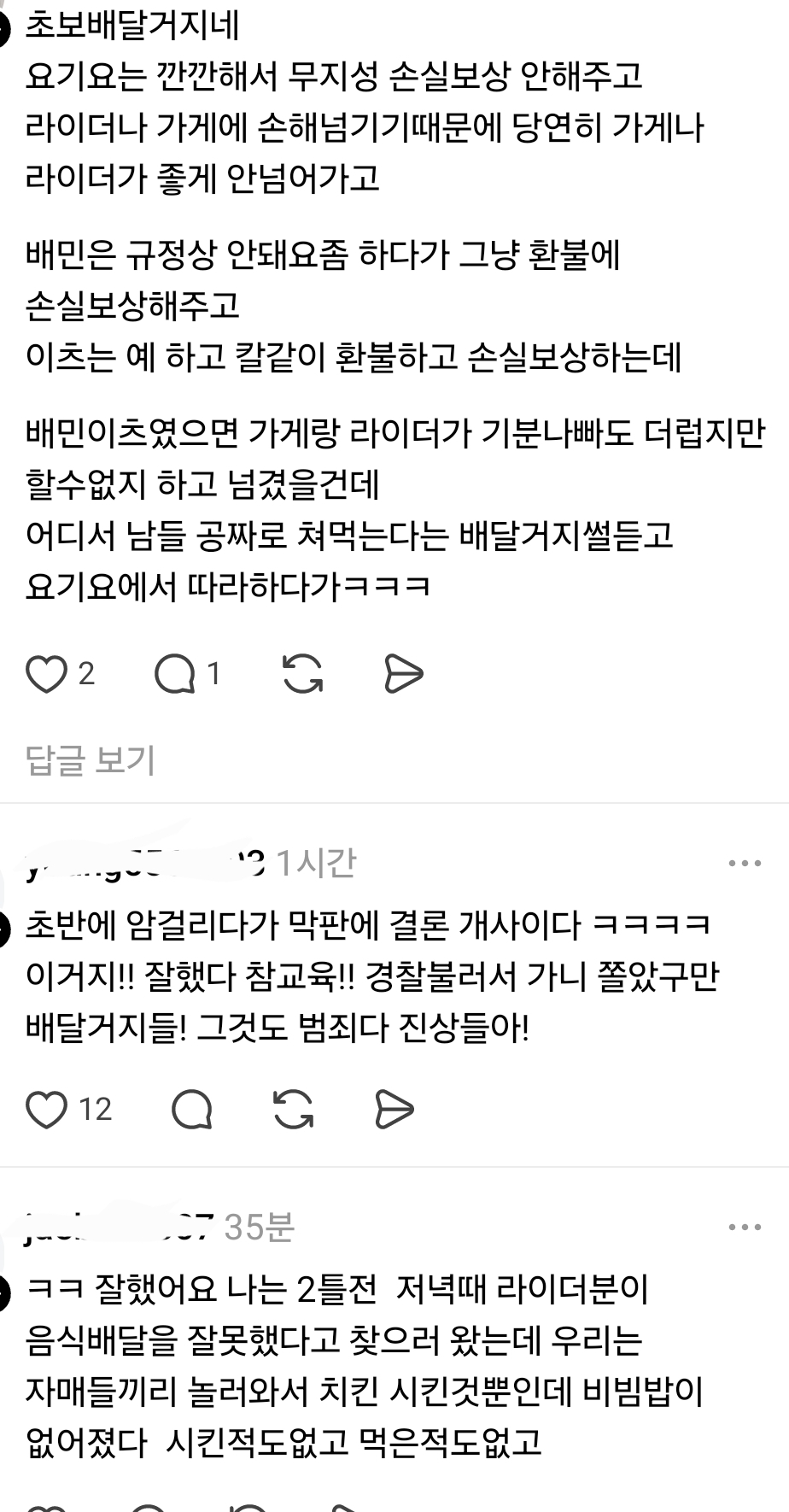Share the comment about 배민 환불
This screenshot has width=789, height=1512.
tap(402, 675)
